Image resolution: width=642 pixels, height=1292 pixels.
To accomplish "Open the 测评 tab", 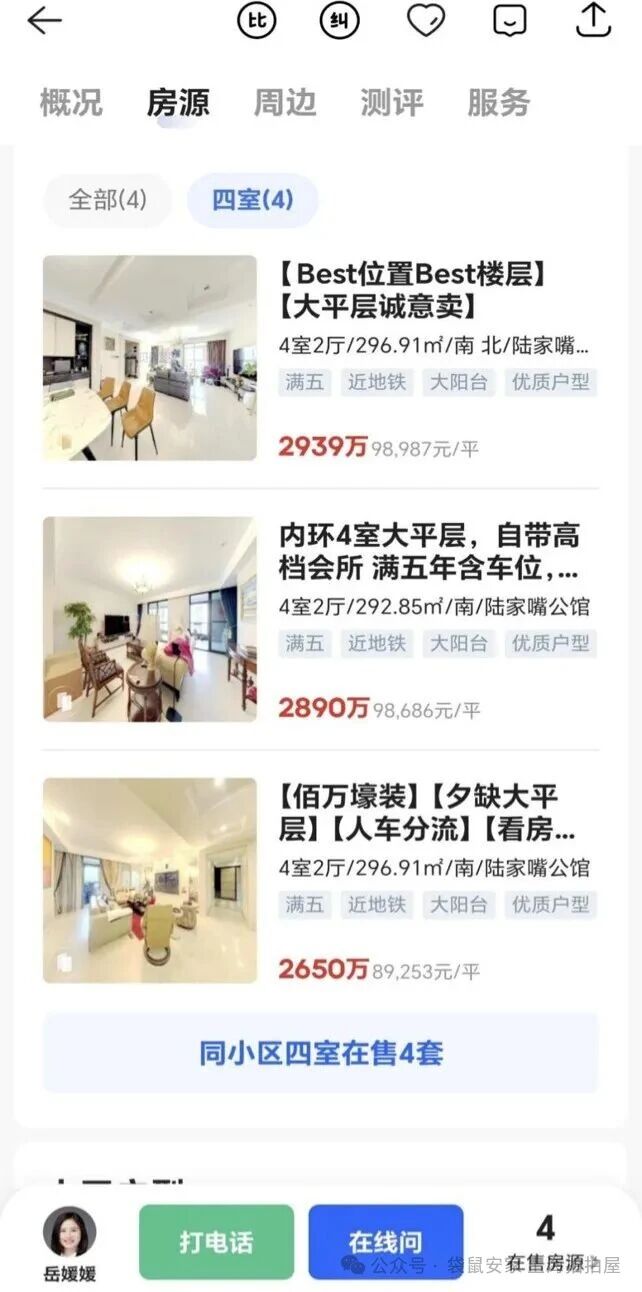I will (x=392, y=102).
